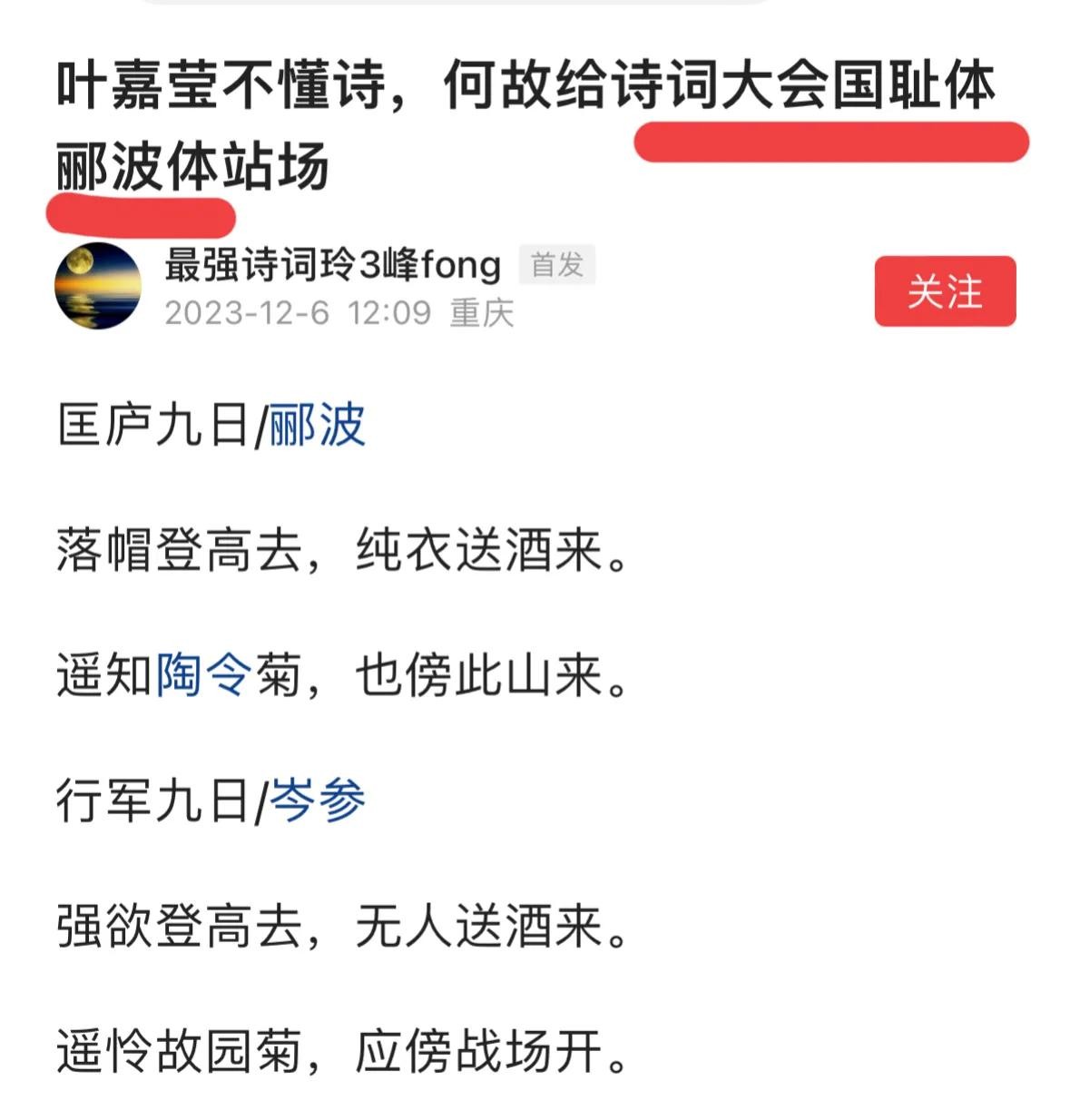Follow the author with the 关注 button
Image resolution: width=1070 pixels, height=1120 pixels.
click(x=944, y=291)
